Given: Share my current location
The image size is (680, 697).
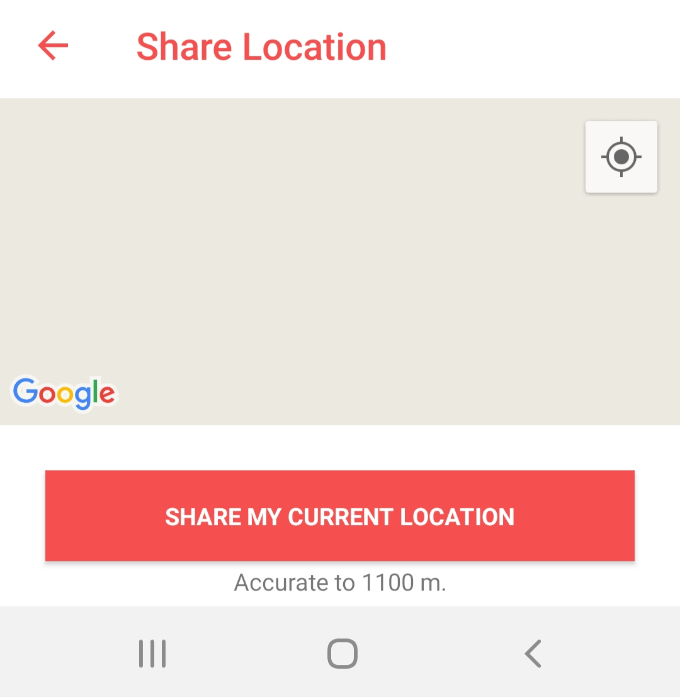Looking at the screenshot, I should [x=340, y=516].
